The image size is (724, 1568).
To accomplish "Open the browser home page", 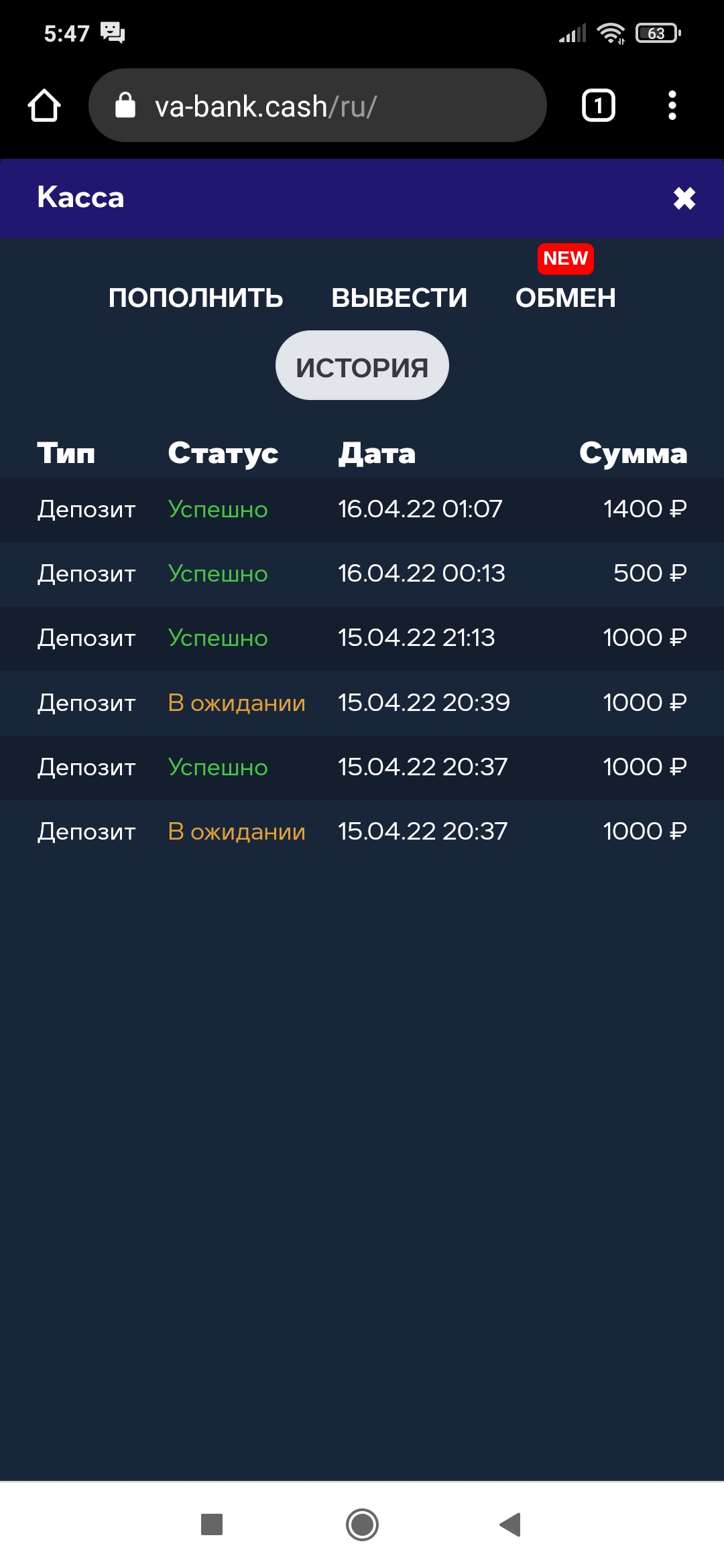I will click(x=44, y=106).
